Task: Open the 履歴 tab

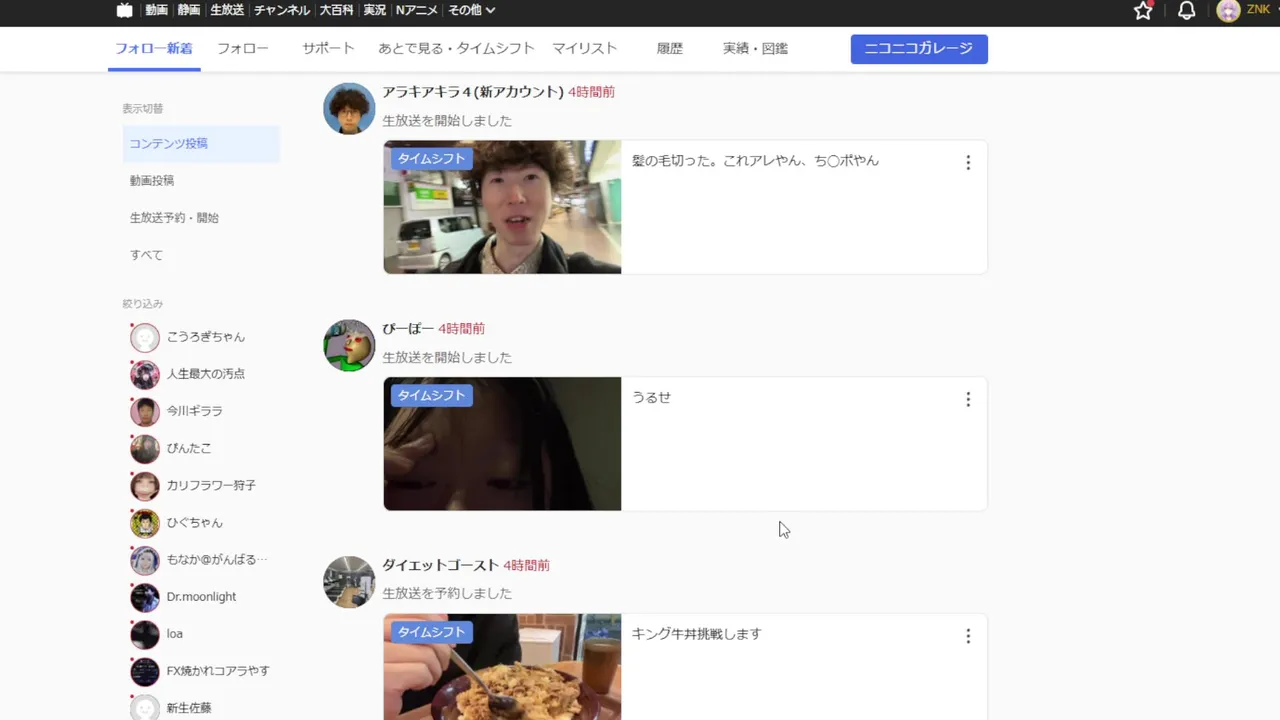Action: [669, 48]
